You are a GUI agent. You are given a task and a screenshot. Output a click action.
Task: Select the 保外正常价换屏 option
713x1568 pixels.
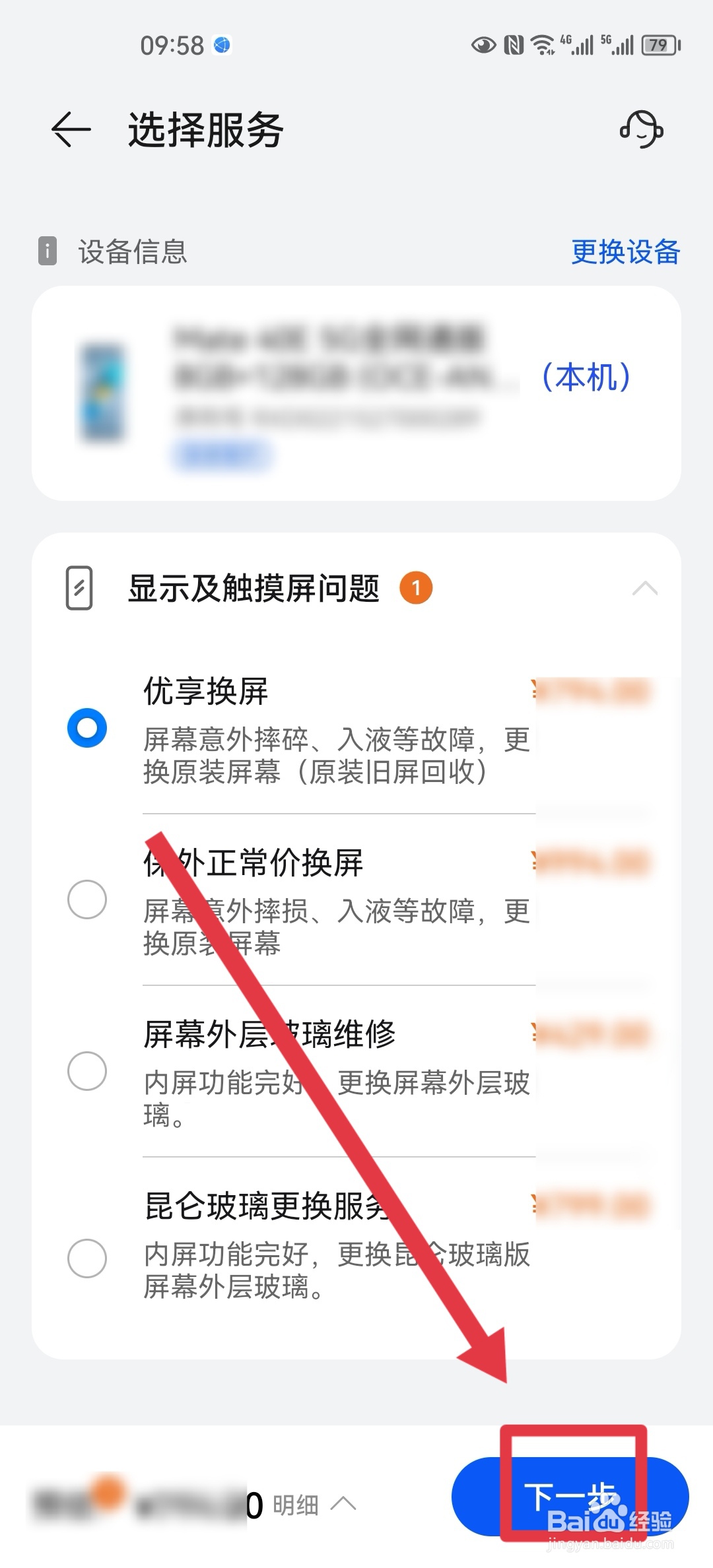88,899
